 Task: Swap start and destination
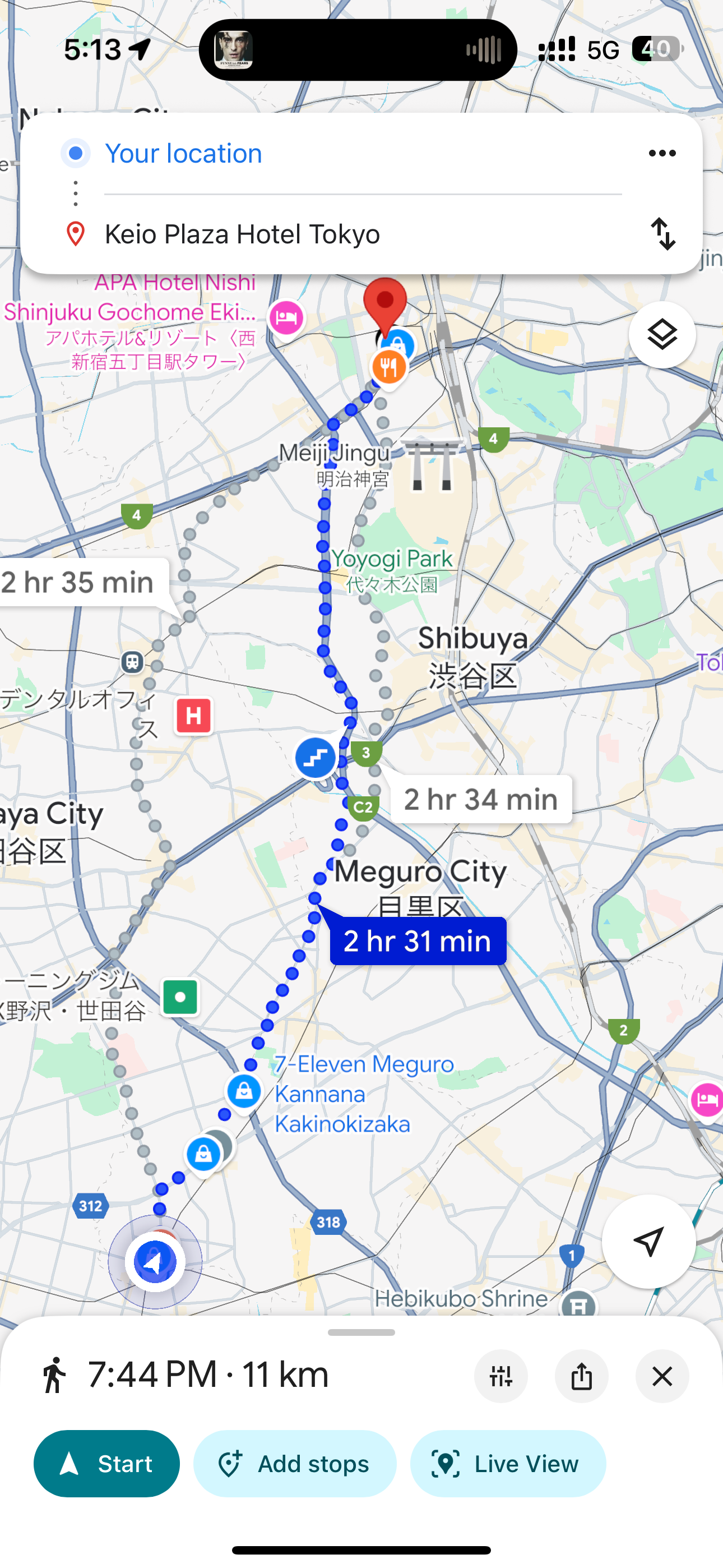pos(662,234)
